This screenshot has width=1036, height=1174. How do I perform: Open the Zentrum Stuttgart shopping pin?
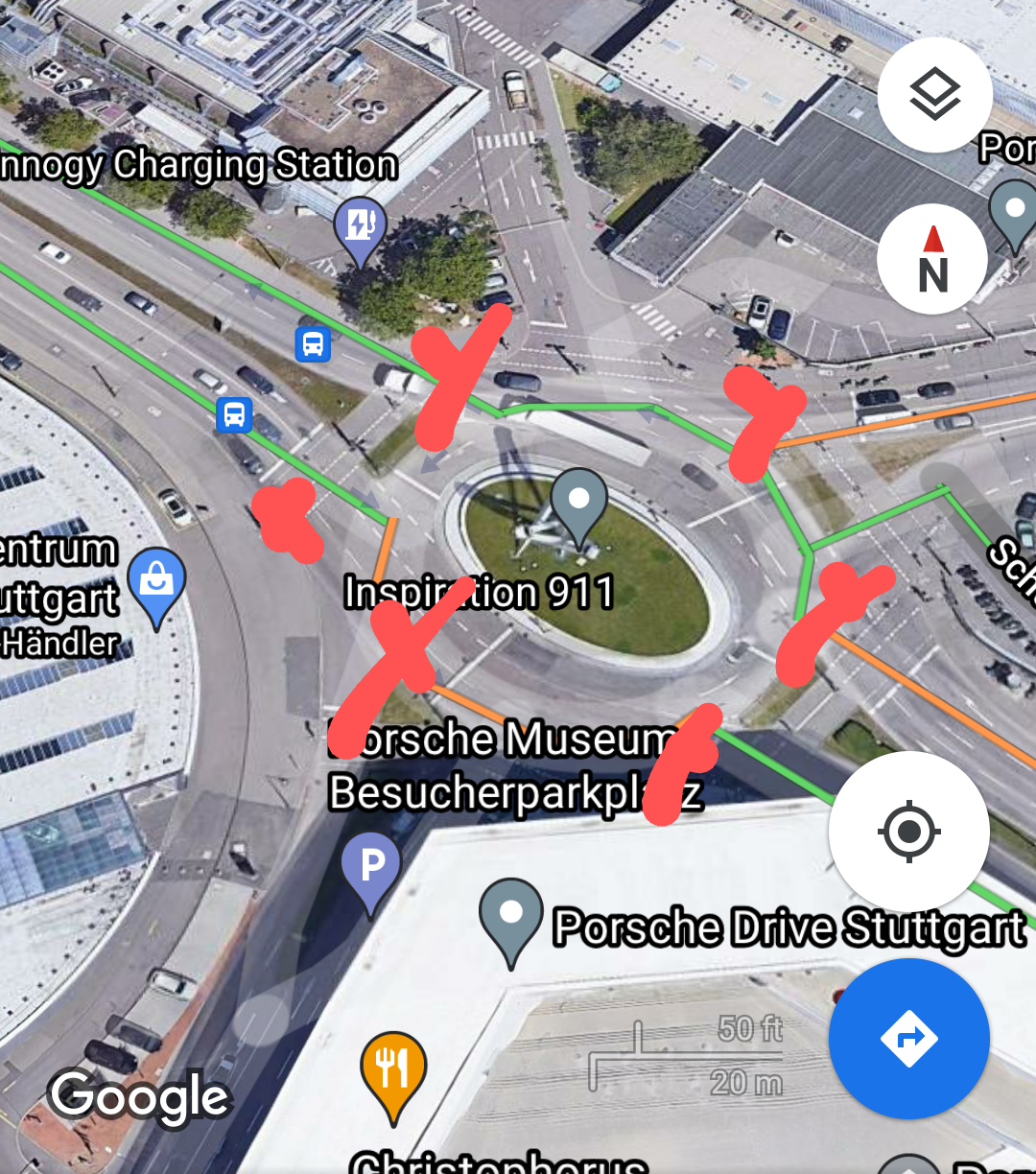156,581
